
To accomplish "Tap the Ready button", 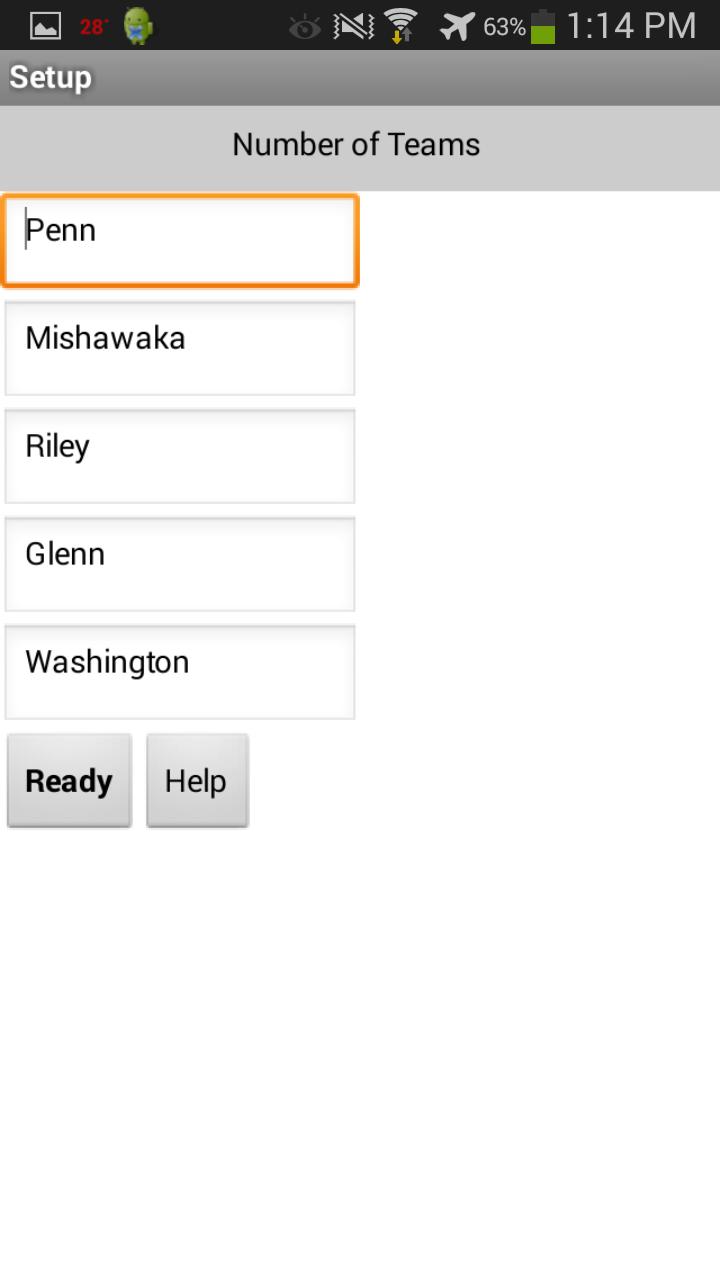I will click(69, 781).
